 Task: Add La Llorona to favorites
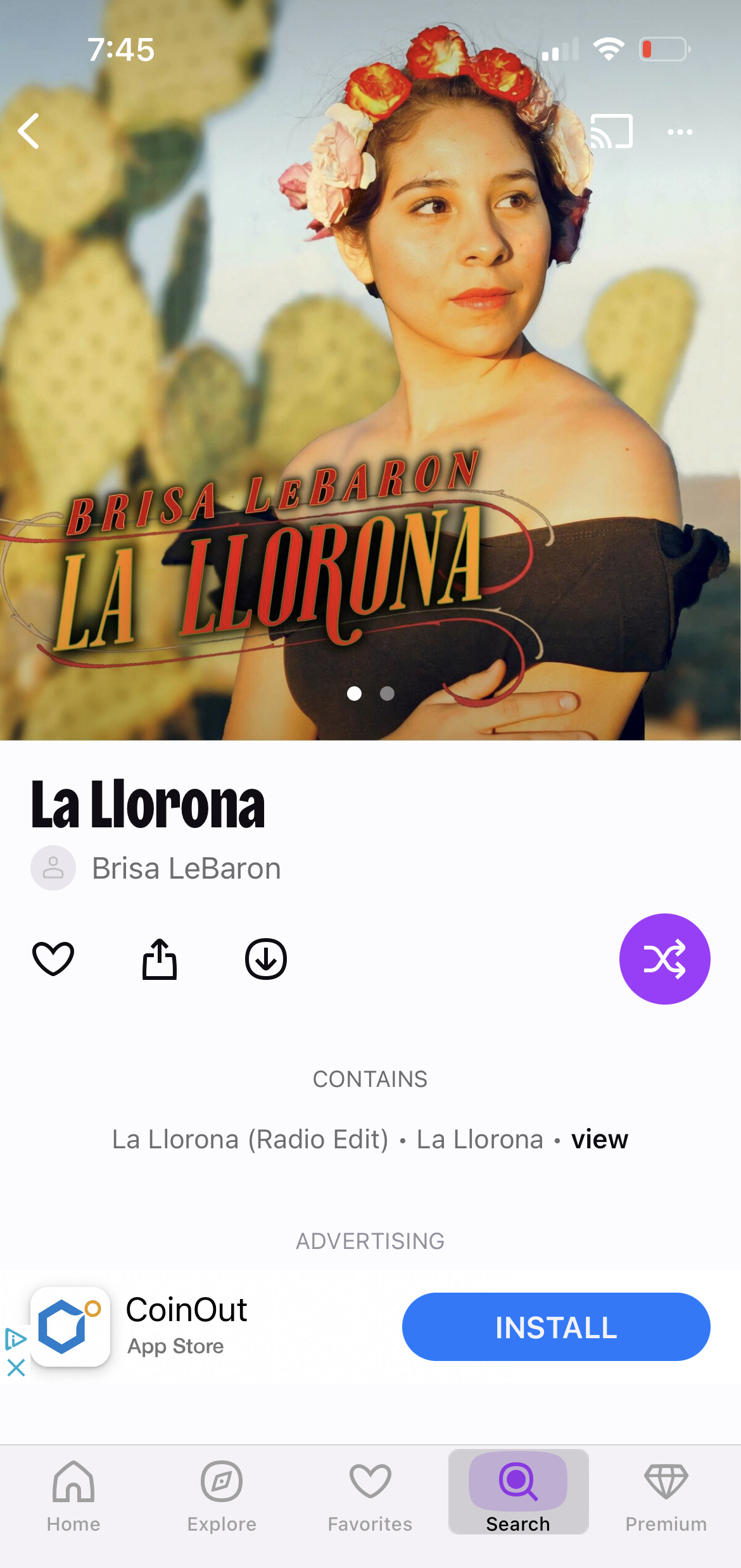pyautogui.click(x=53, y=958)
